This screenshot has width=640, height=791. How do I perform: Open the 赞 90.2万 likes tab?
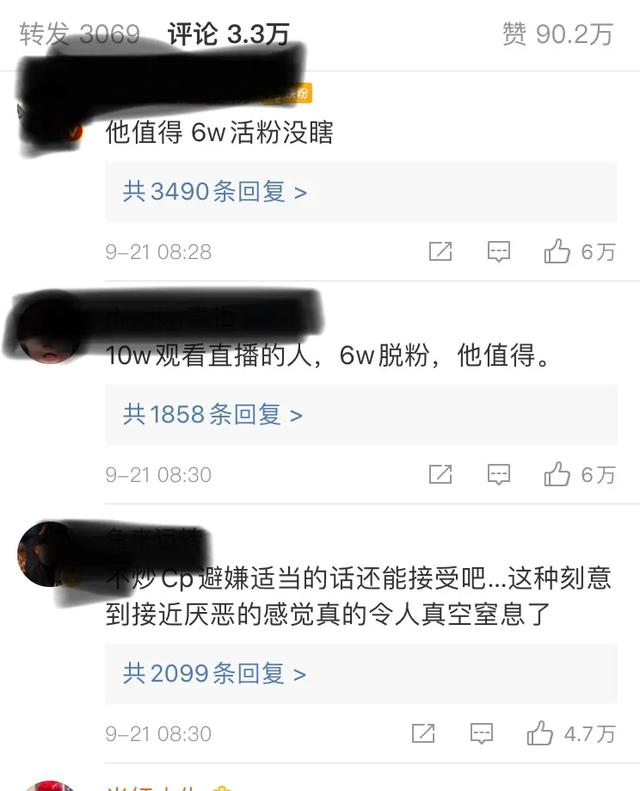558,34
